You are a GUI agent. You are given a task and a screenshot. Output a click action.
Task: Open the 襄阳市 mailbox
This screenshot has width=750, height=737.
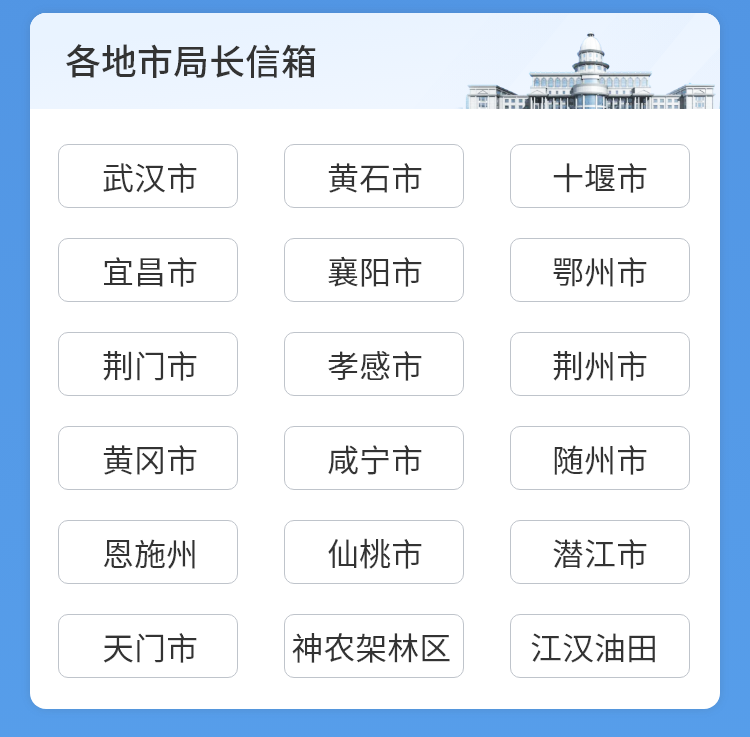click(x=374, y=270)
